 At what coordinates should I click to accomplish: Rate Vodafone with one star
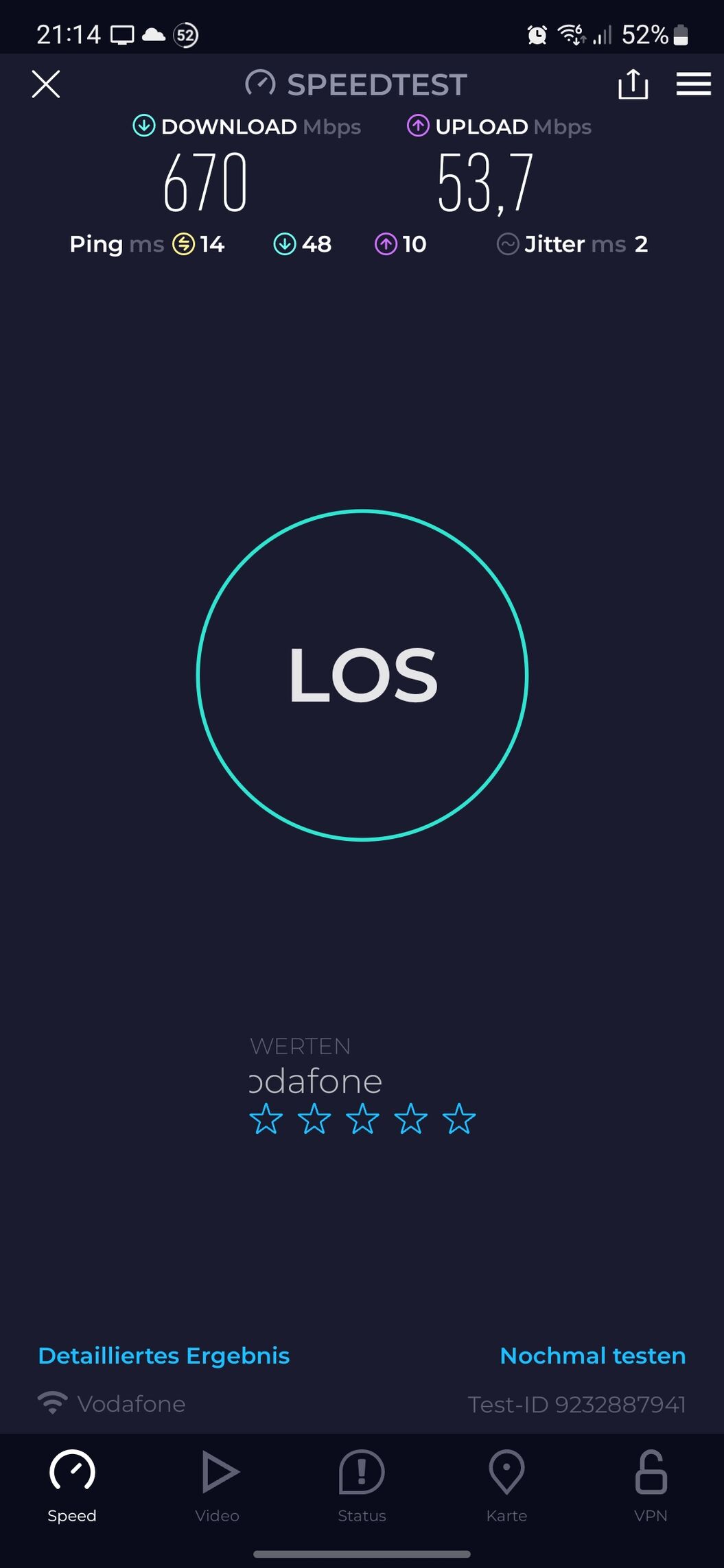[x=266, y=1119]
